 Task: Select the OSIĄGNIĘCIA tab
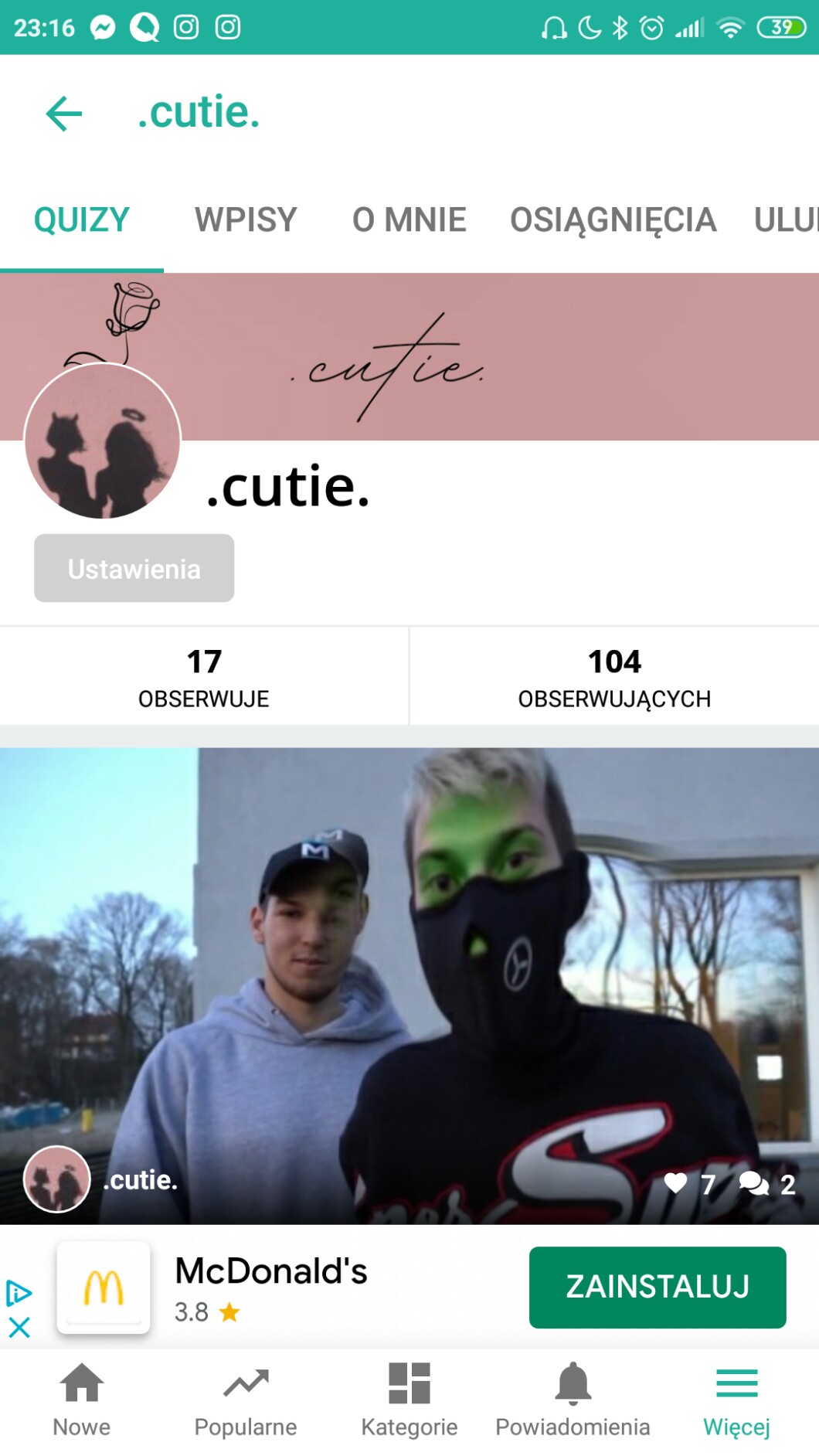pos(613,220)
